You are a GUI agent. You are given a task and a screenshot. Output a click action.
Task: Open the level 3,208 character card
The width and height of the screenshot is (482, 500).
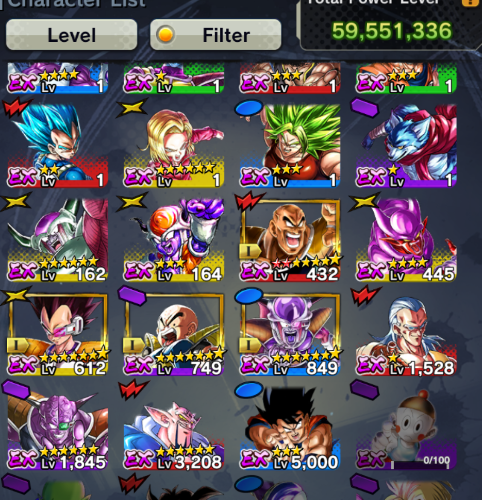pyautogui.click(x=174, y=429)
